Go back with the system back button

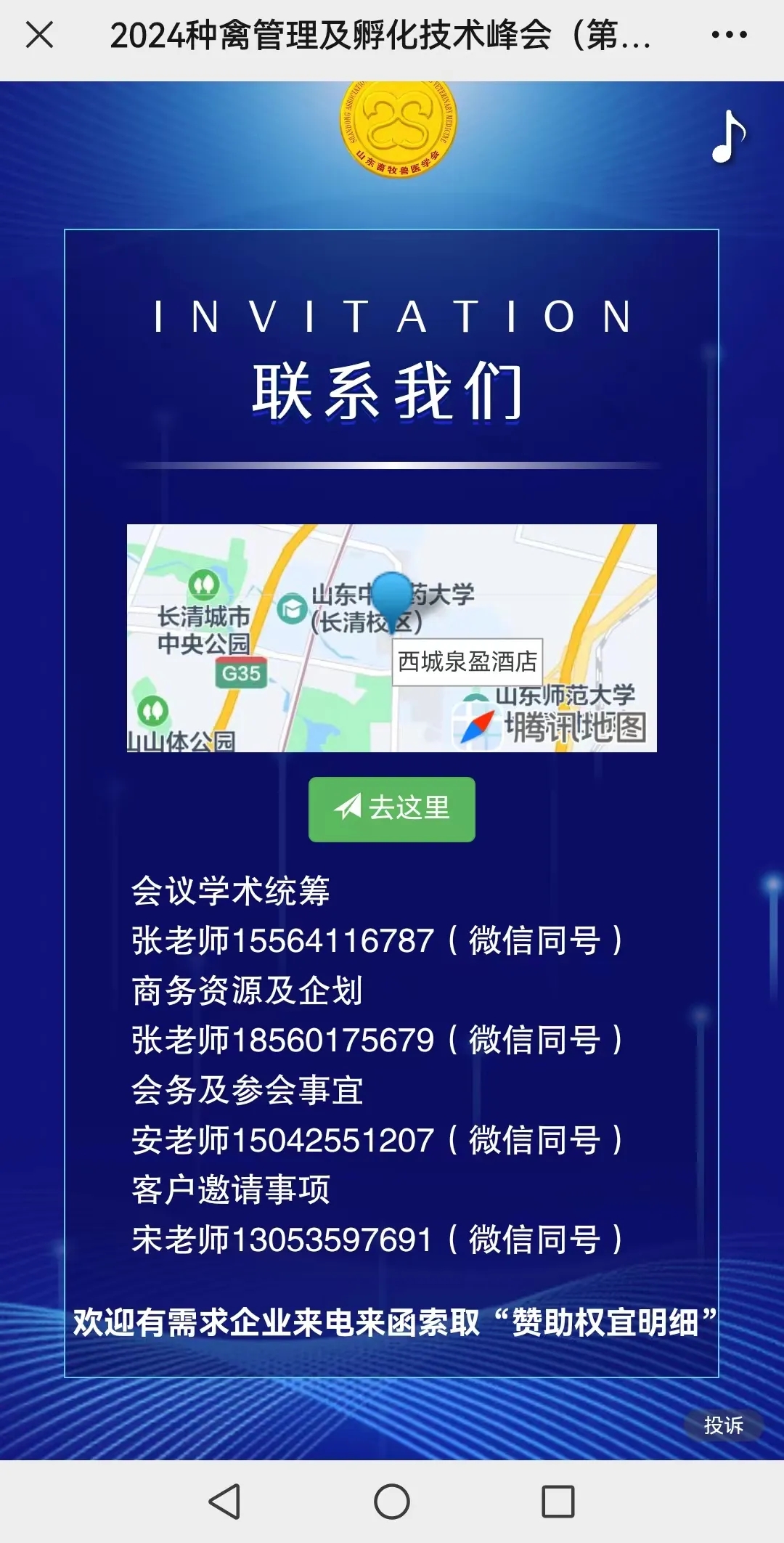point(225,1501)
